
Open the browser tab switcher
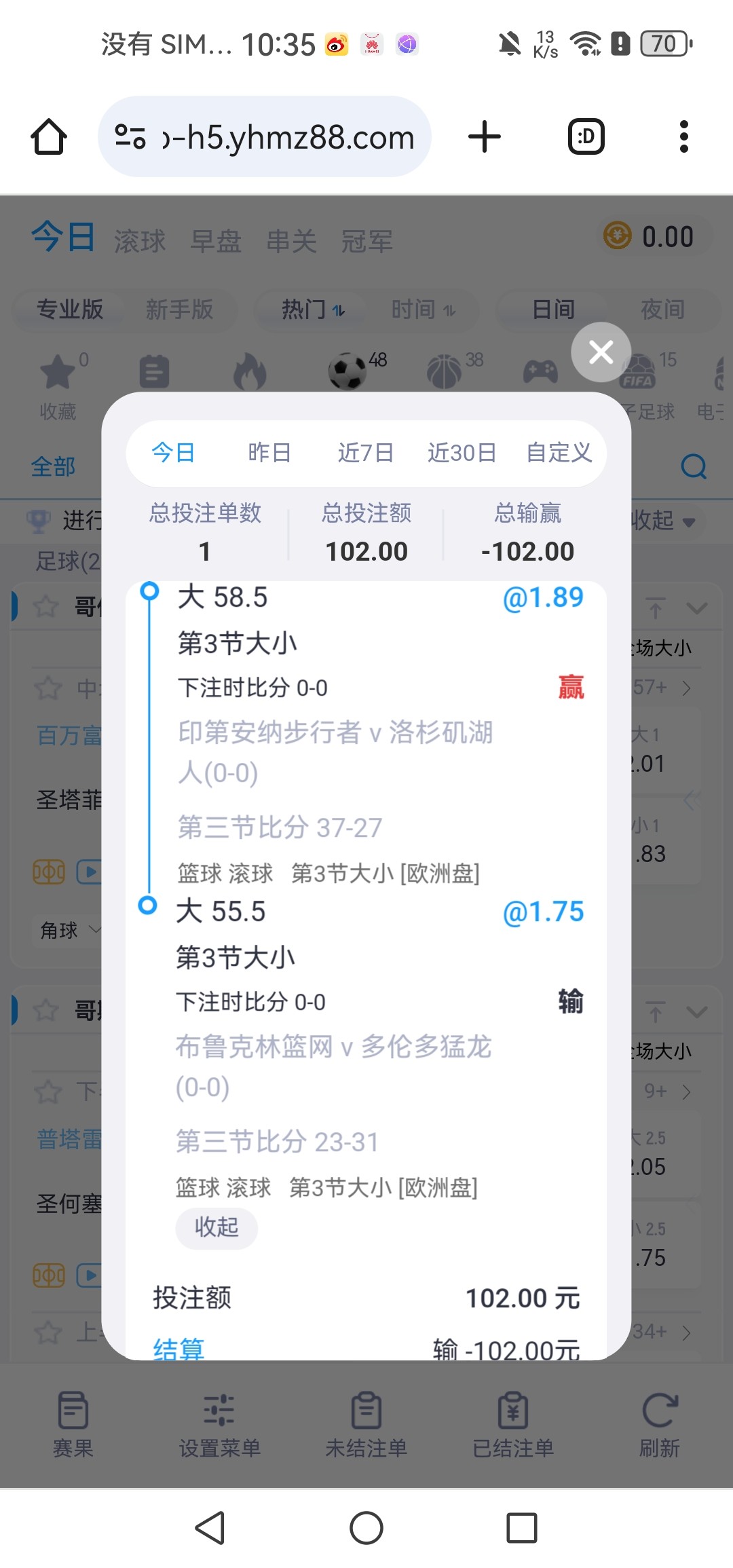point(586,137)
